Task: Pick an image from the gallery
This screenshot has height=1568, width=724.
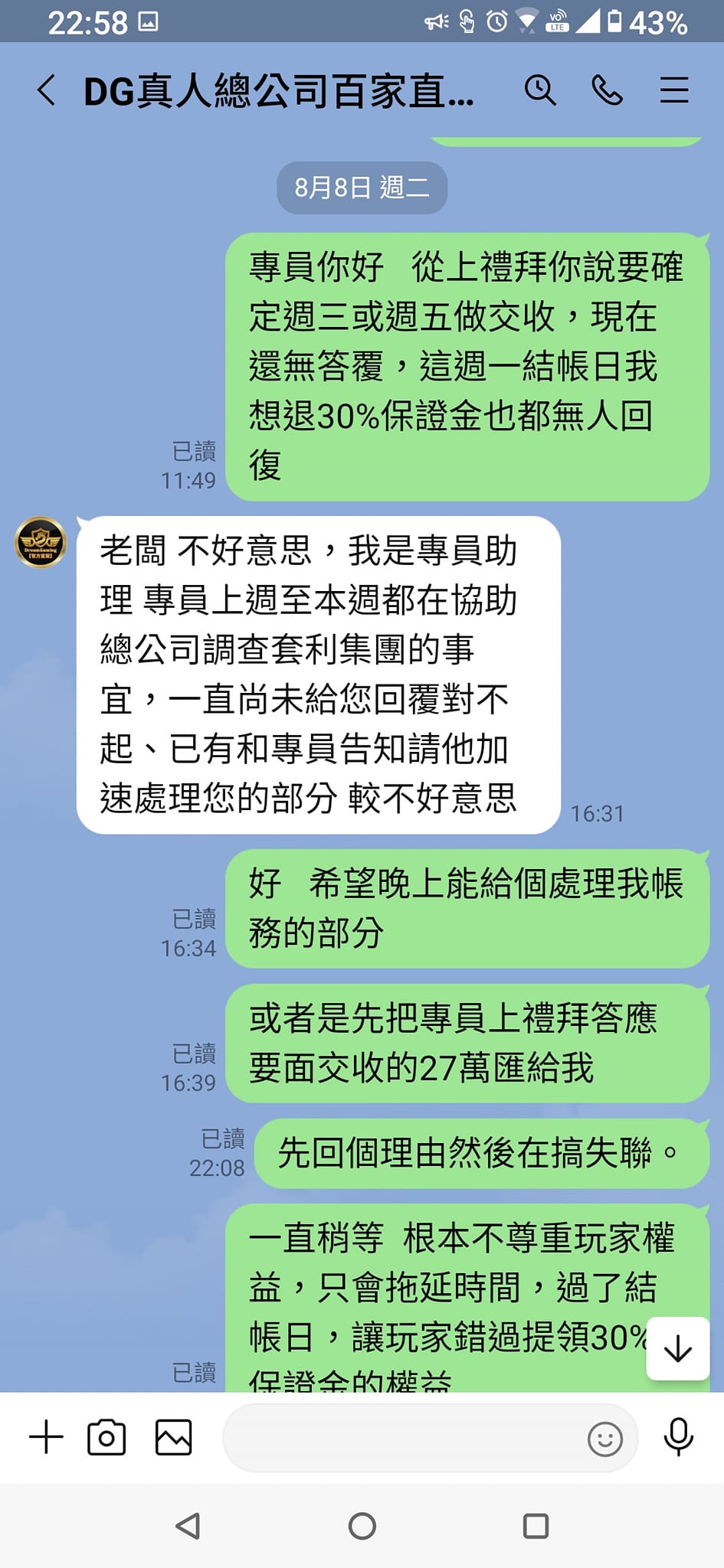Action: click(x=174, y=1437)
